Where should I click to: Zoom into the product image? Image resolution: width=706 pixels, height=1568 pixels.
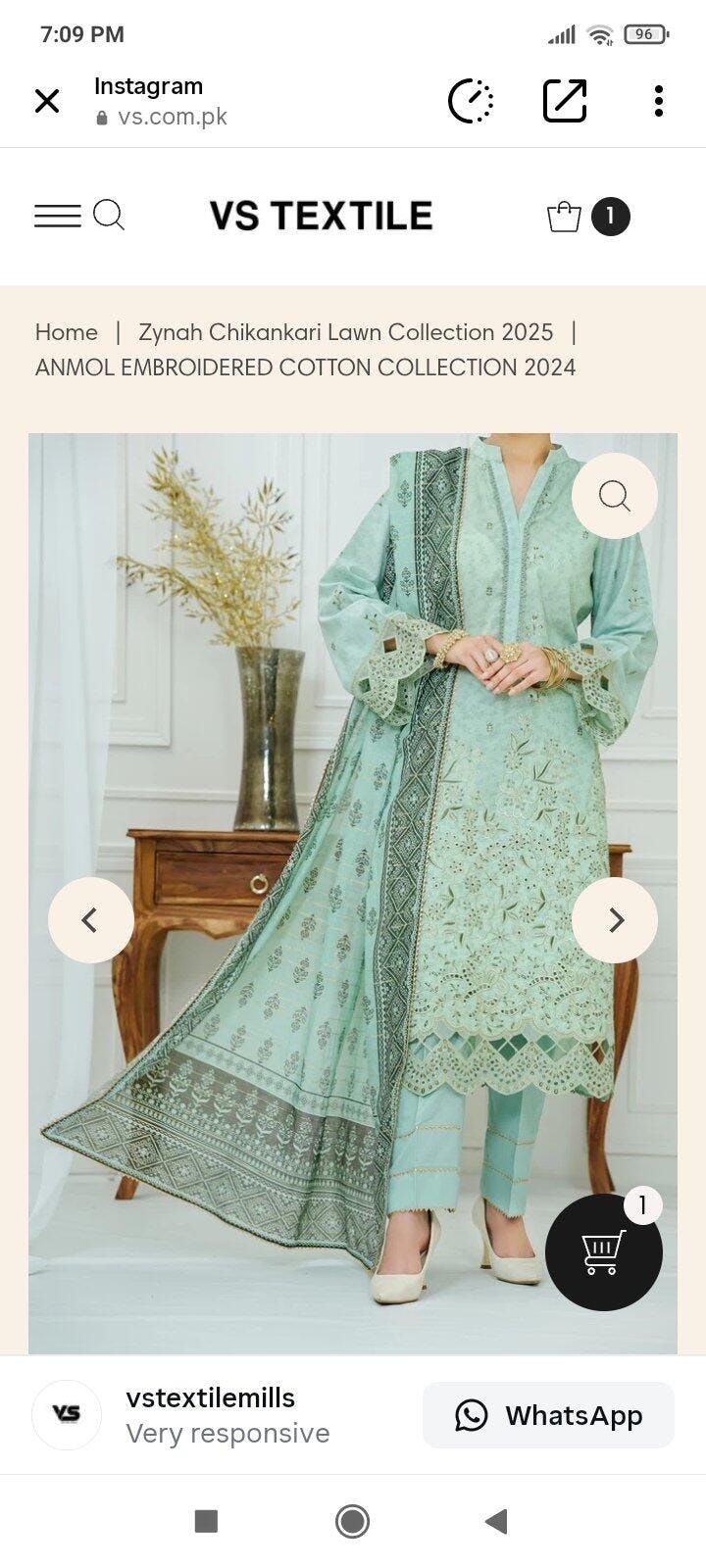(615, 496)
